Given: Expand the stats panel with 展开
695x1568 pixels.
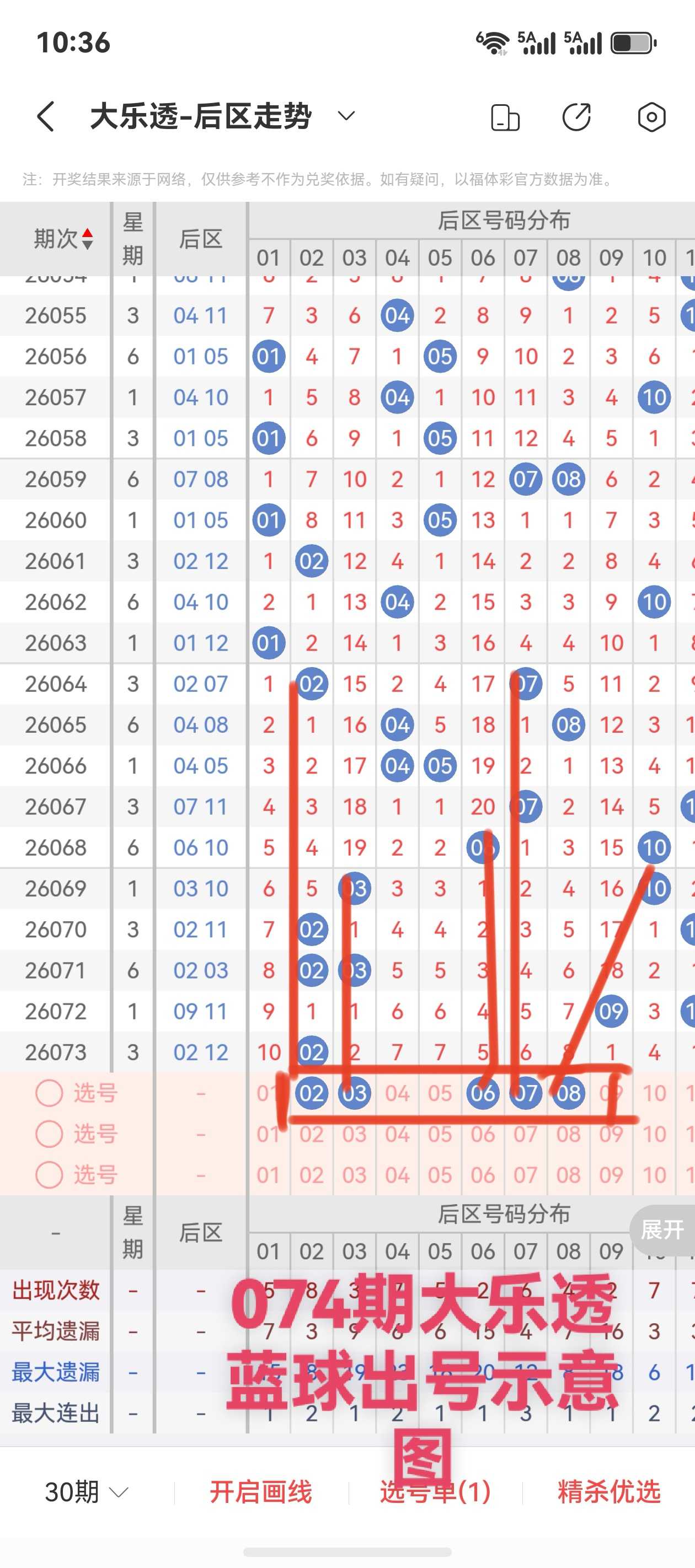Looking at the screenshot, I should [662, 1230].
